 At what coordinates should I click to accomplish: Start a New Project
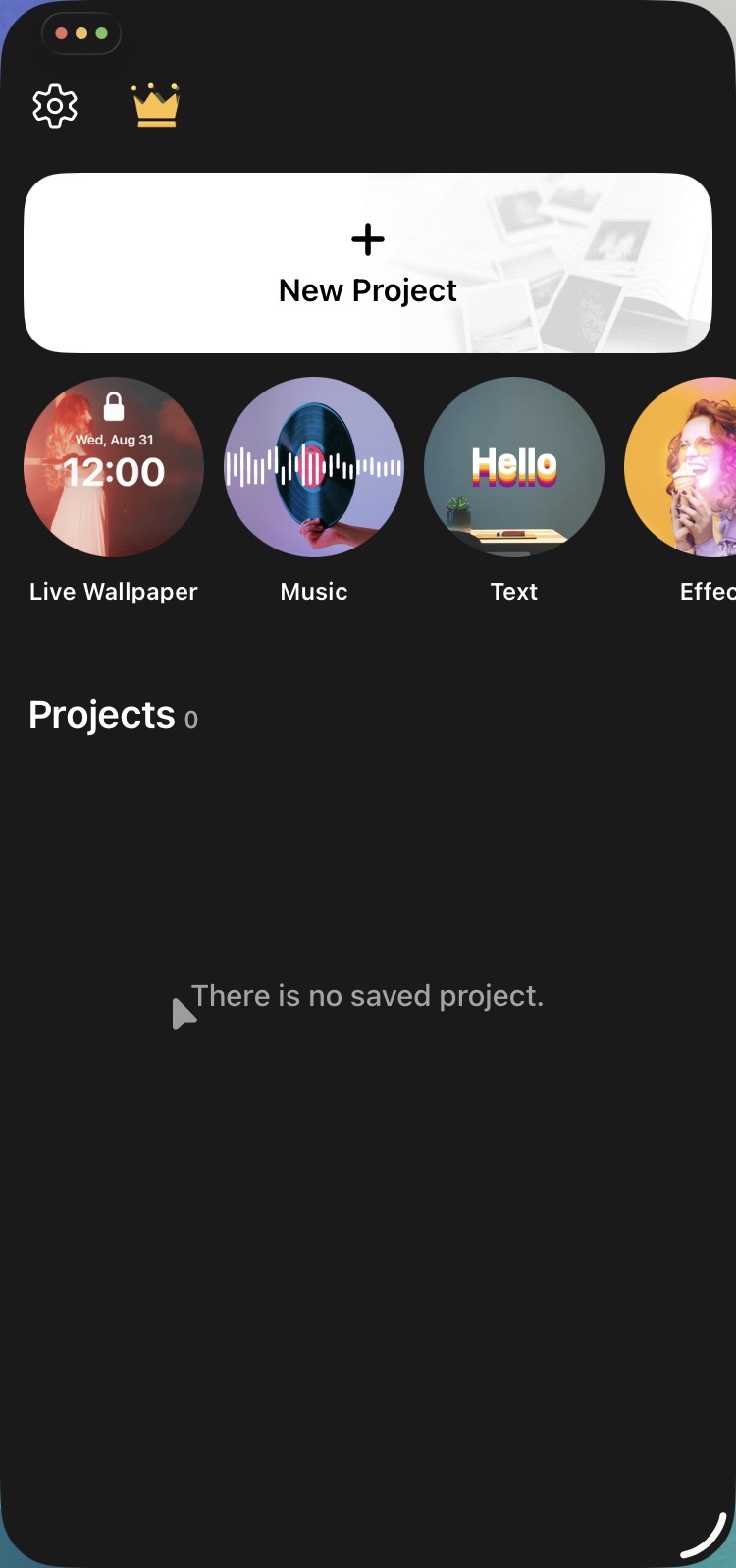pyautogui.click(x=368, y=263)
